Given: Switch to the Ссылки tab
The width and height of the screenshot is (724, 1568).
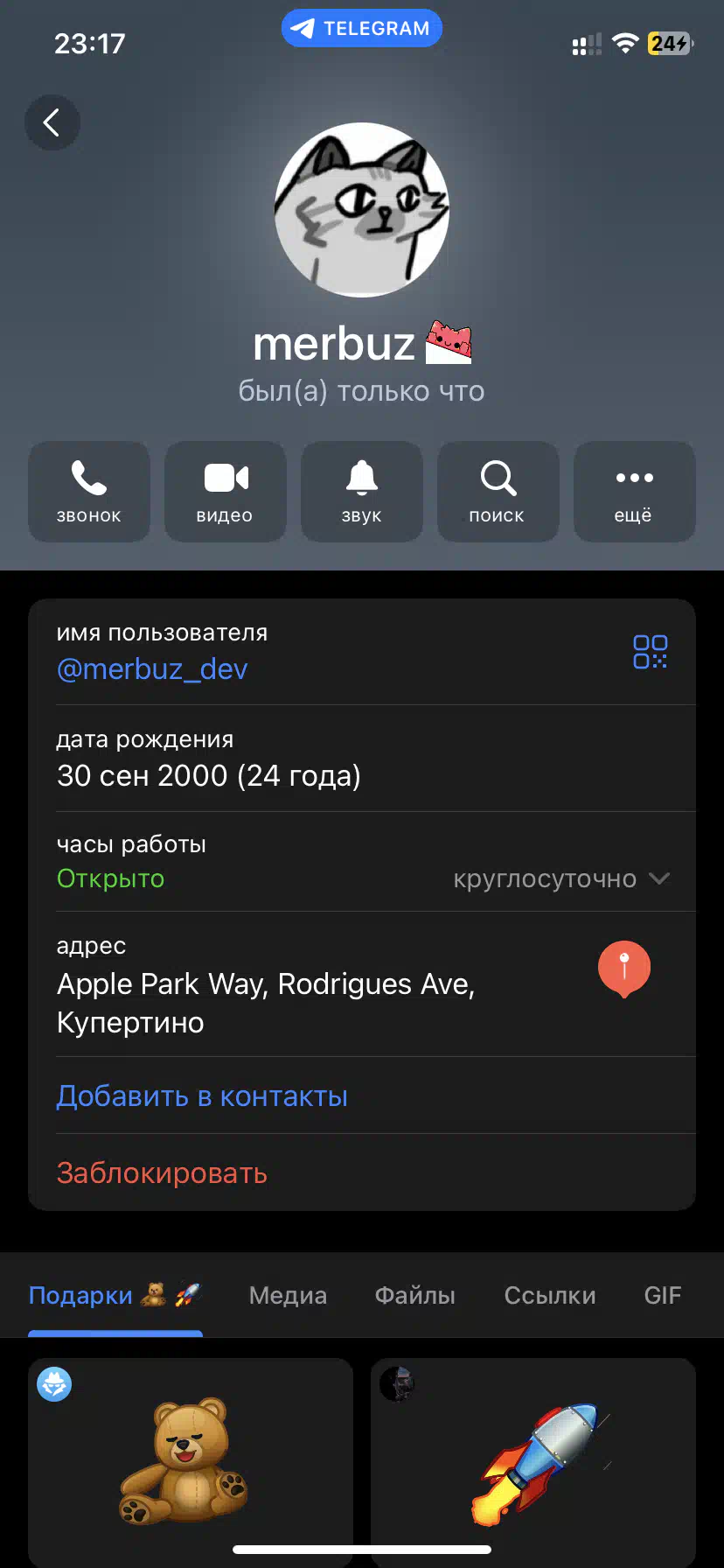Looking at the screenshot, I should tap(550, 1295).
